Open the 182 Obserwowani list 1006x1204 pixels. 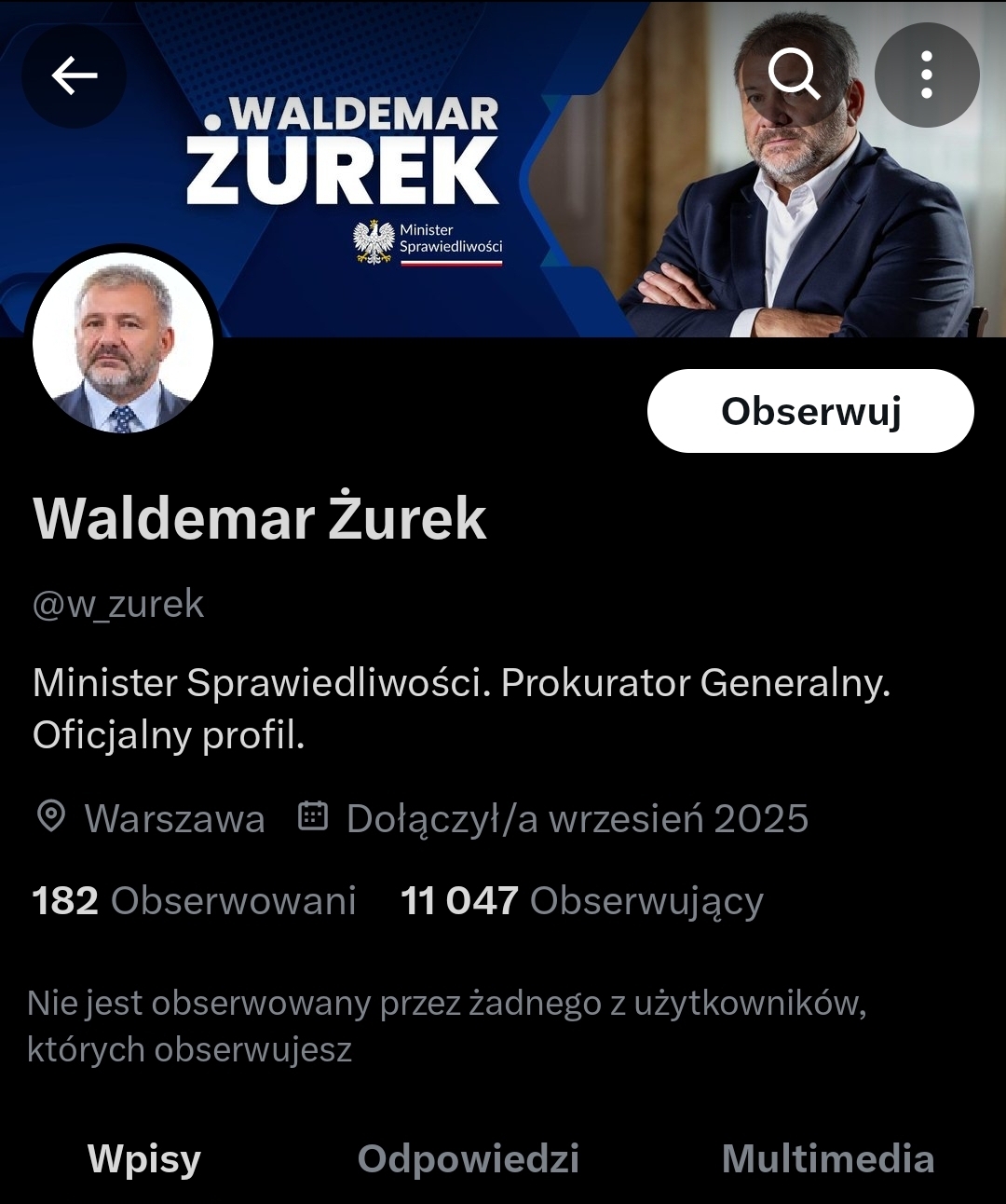(x=194, y=901)
